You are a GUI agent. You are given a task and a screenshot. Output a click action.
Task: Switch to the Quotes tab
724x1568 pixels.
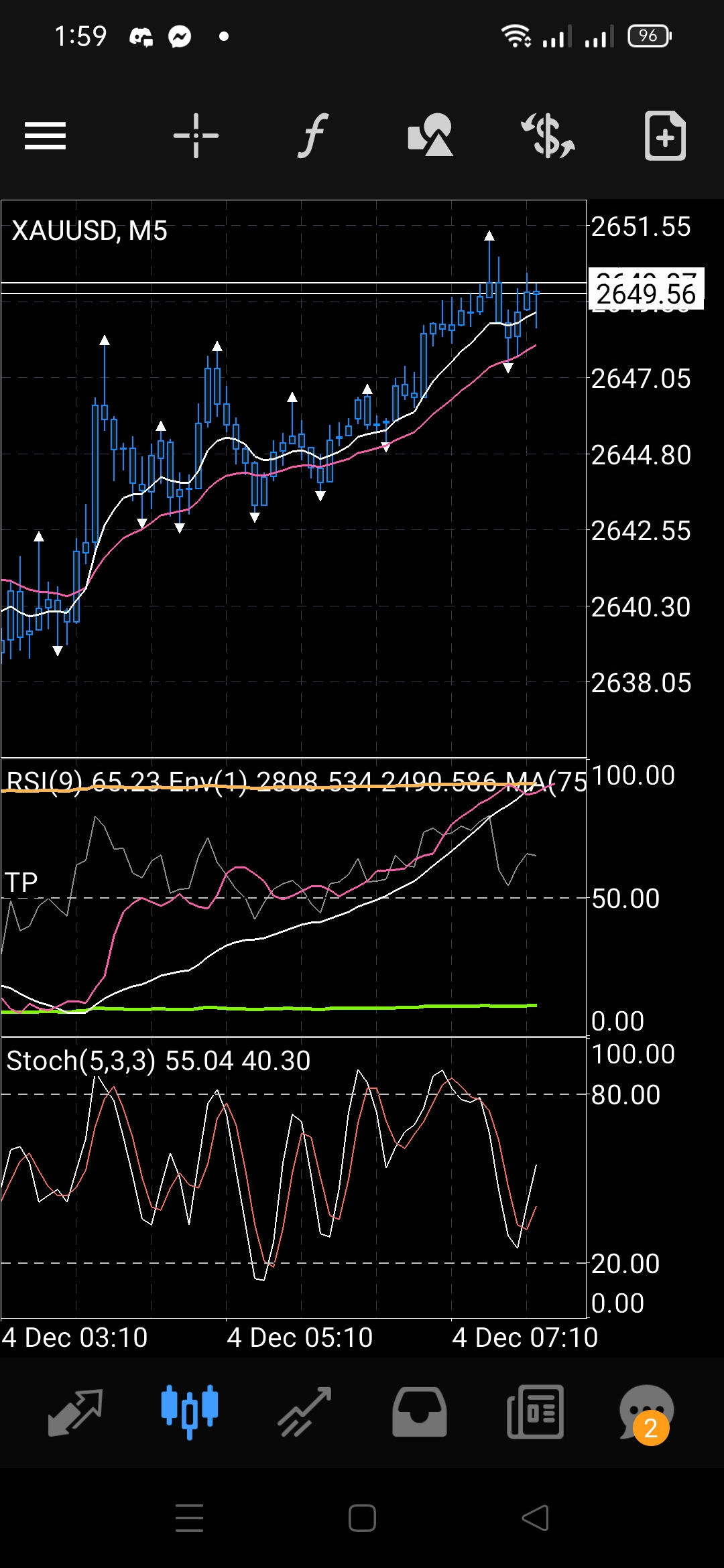75,1413
